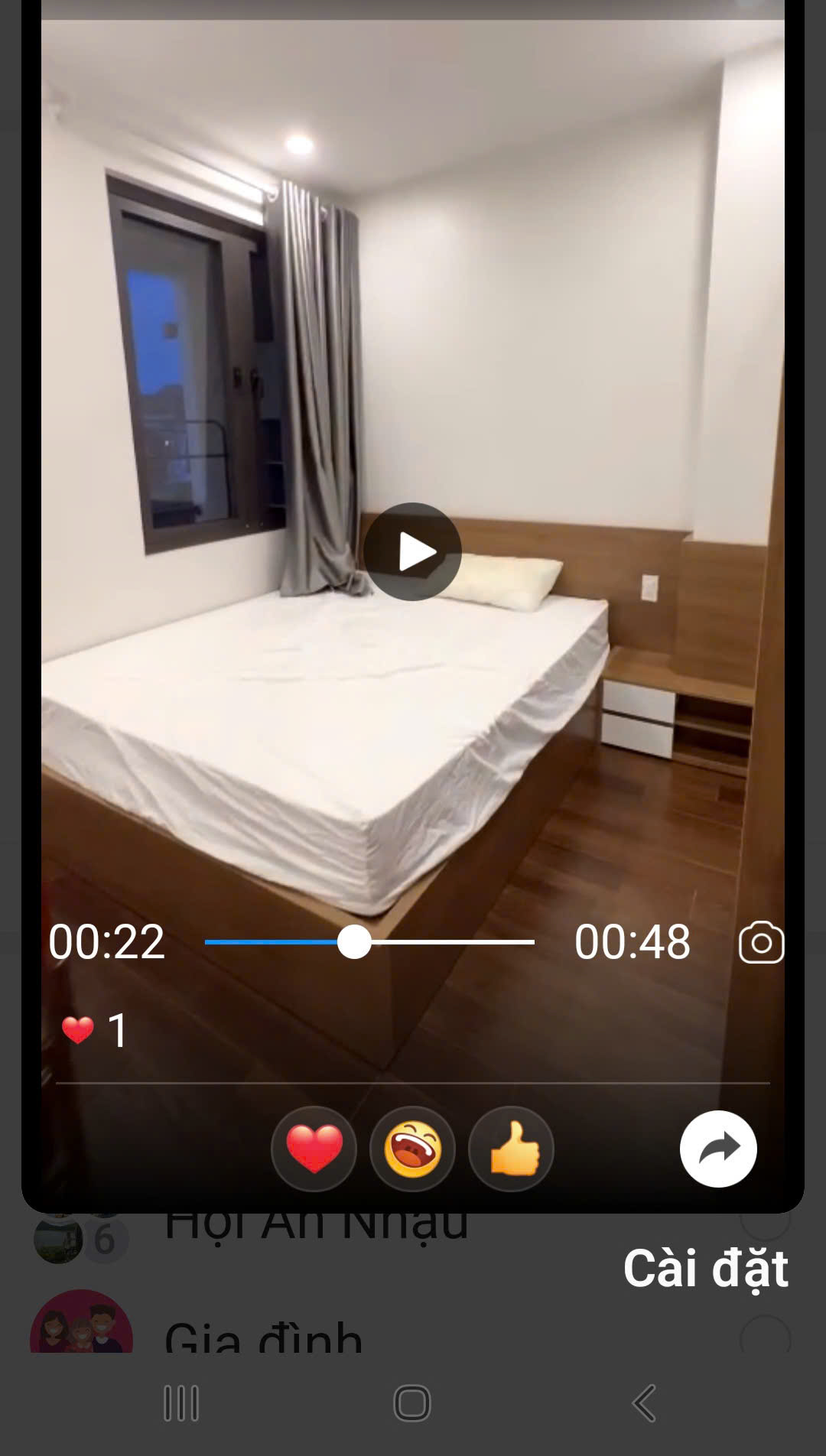
Task: Play the paused bedroom video
Action: (412, 551)
